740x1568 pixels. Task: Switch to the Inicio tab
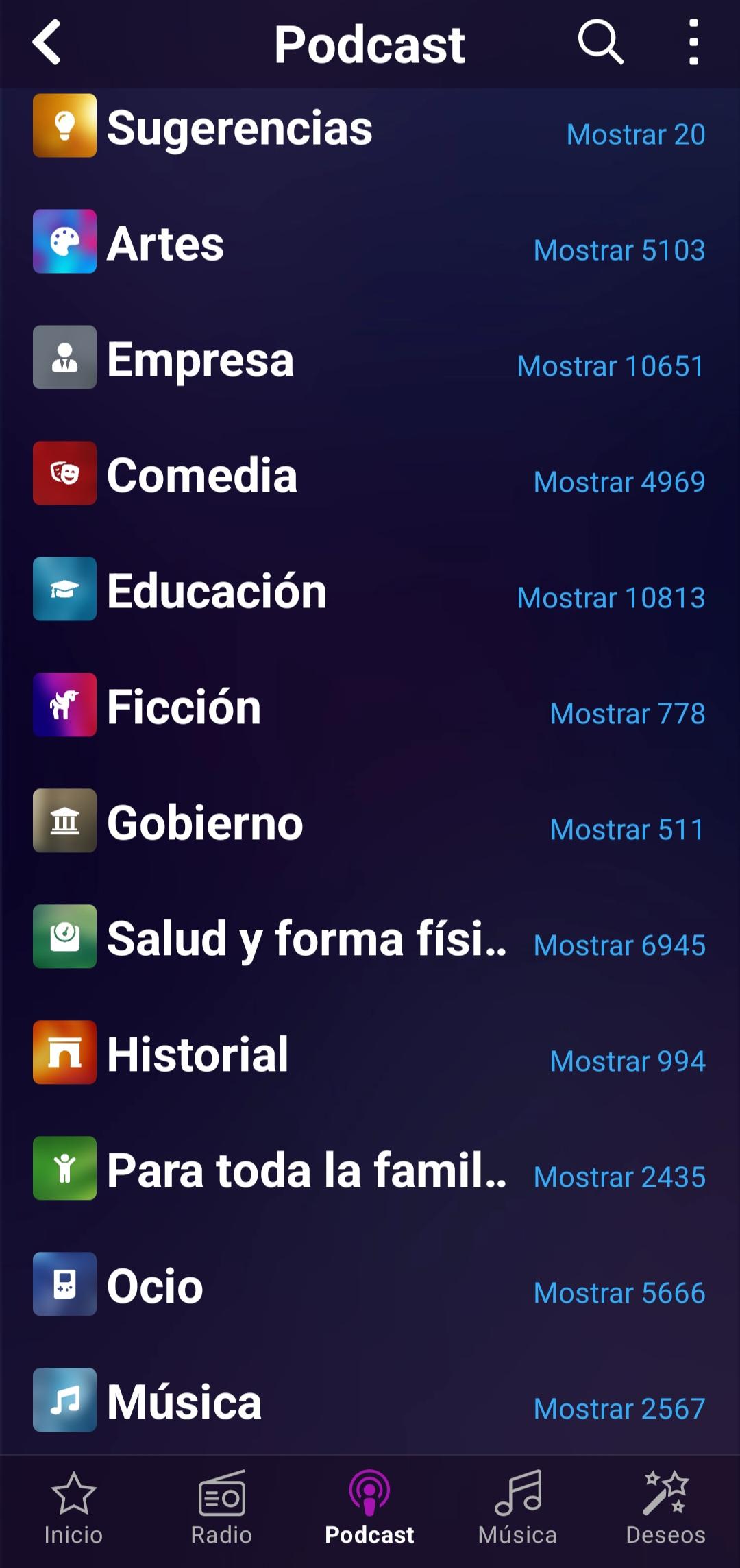click(73, 1508)
